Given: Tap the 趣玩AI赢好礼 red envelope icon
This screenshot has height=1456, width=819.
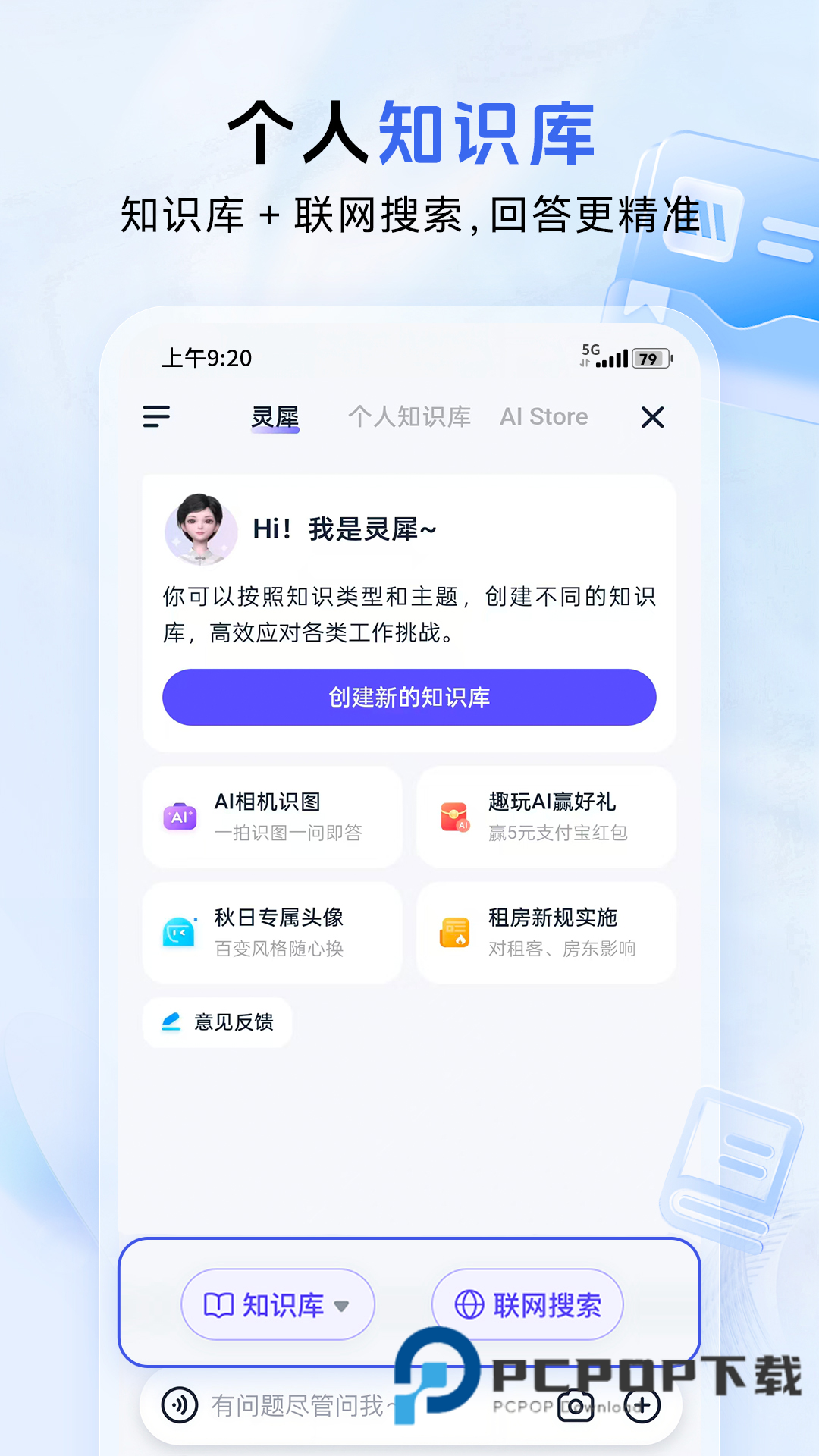Looking at the screenshot, I should coord(454,817).
